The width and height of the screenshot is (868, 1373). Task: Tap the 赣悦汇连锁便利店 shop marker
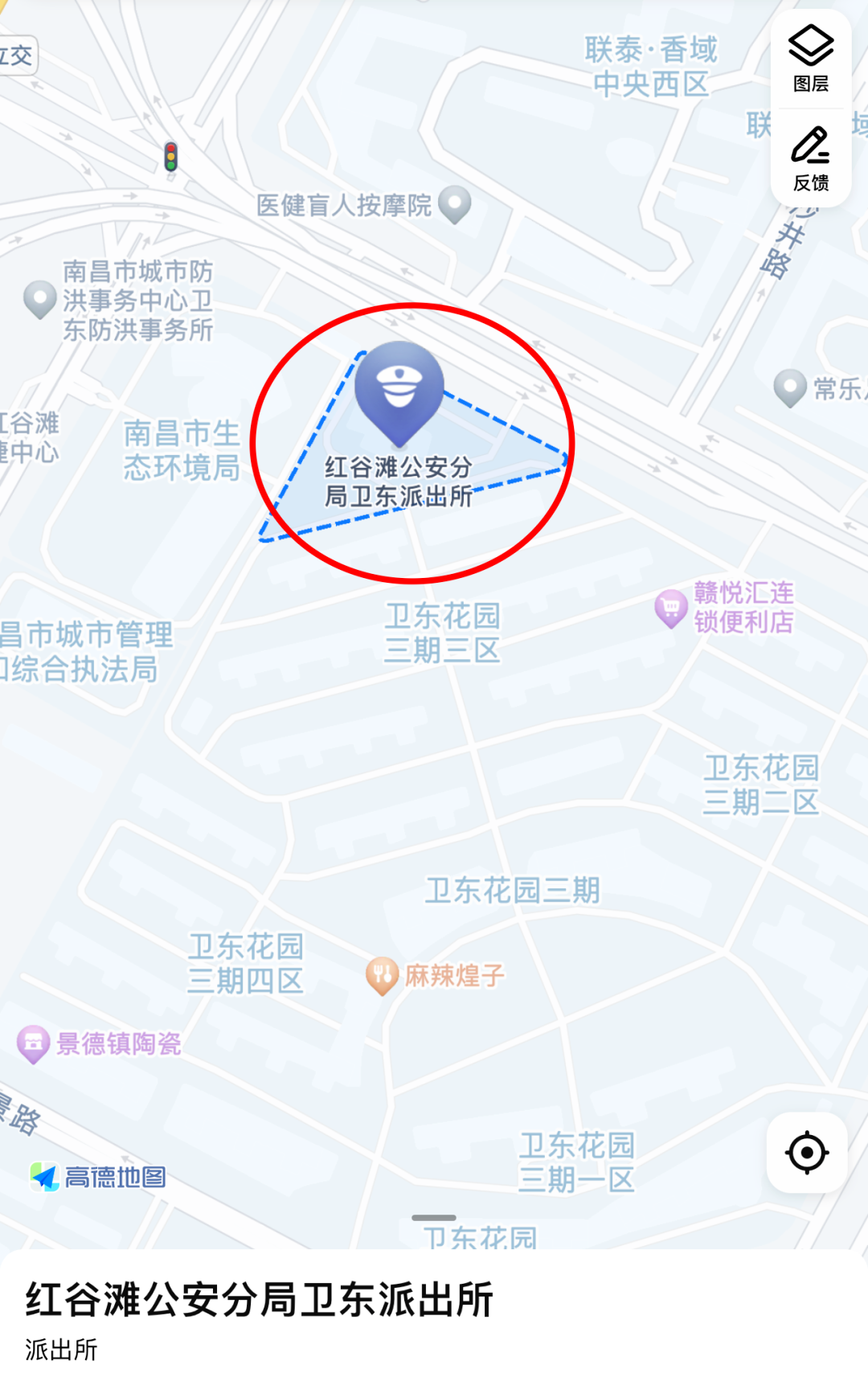tap(670, 609)
